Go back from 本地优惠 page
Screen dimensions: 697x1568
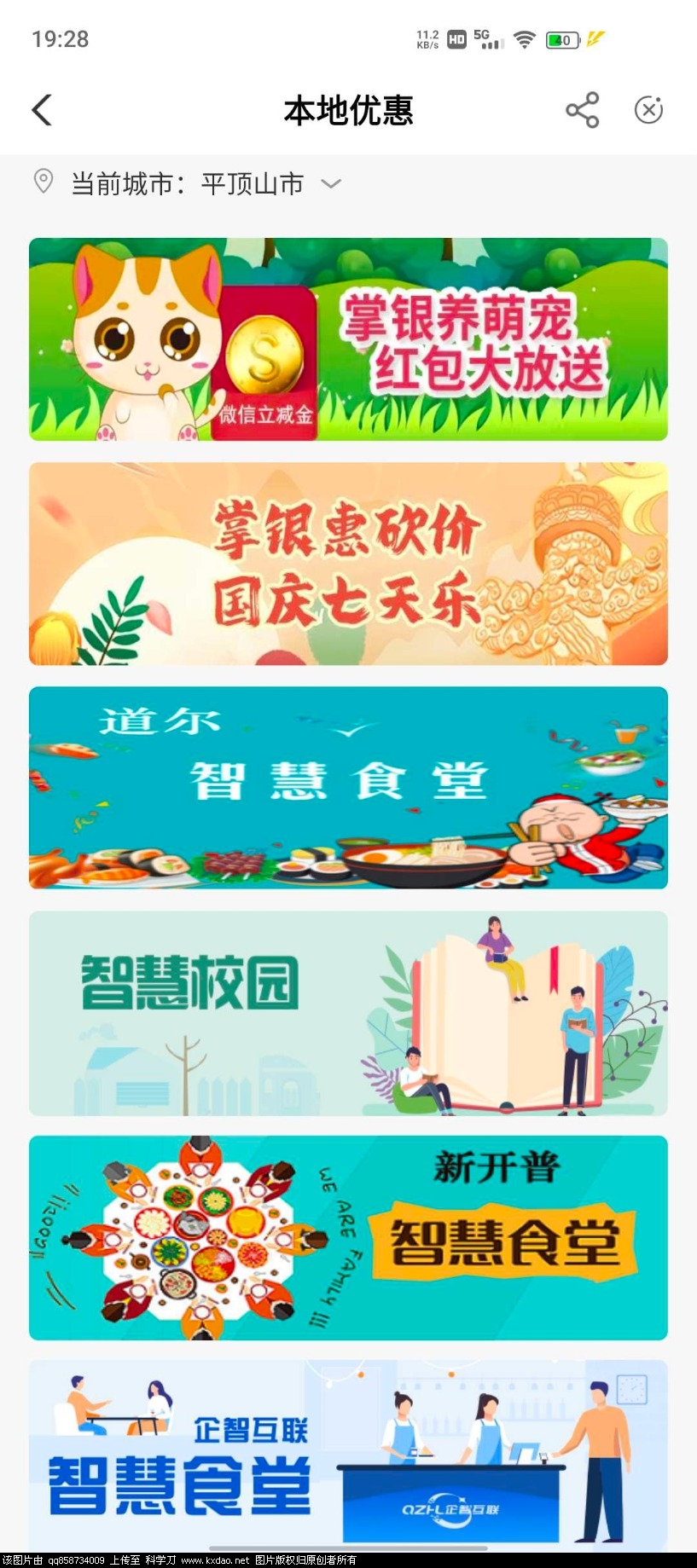click(x=42, y=110)
